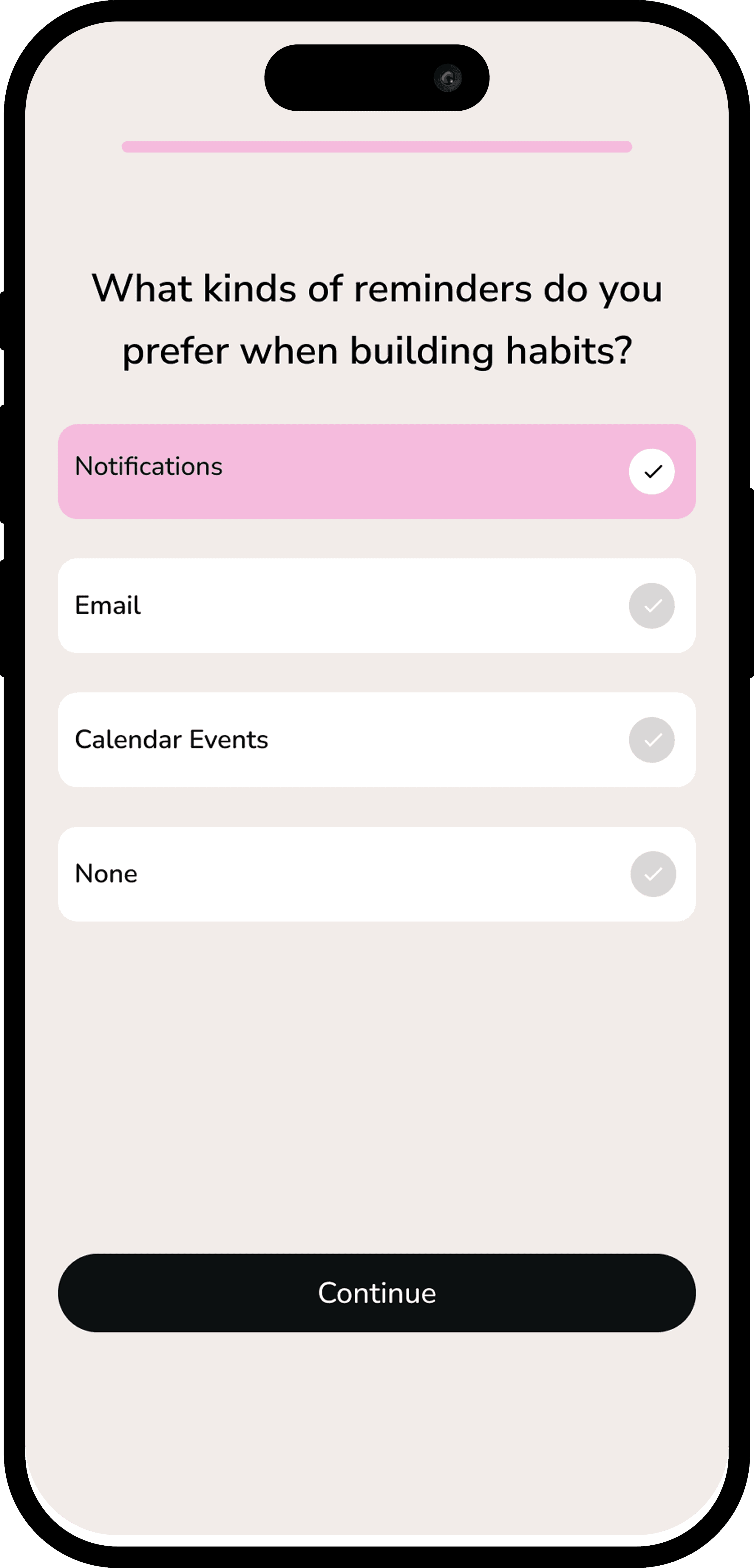Screen dimensions: 754x1568
Task: Pick None for reminders
Action: click(377, 873)
